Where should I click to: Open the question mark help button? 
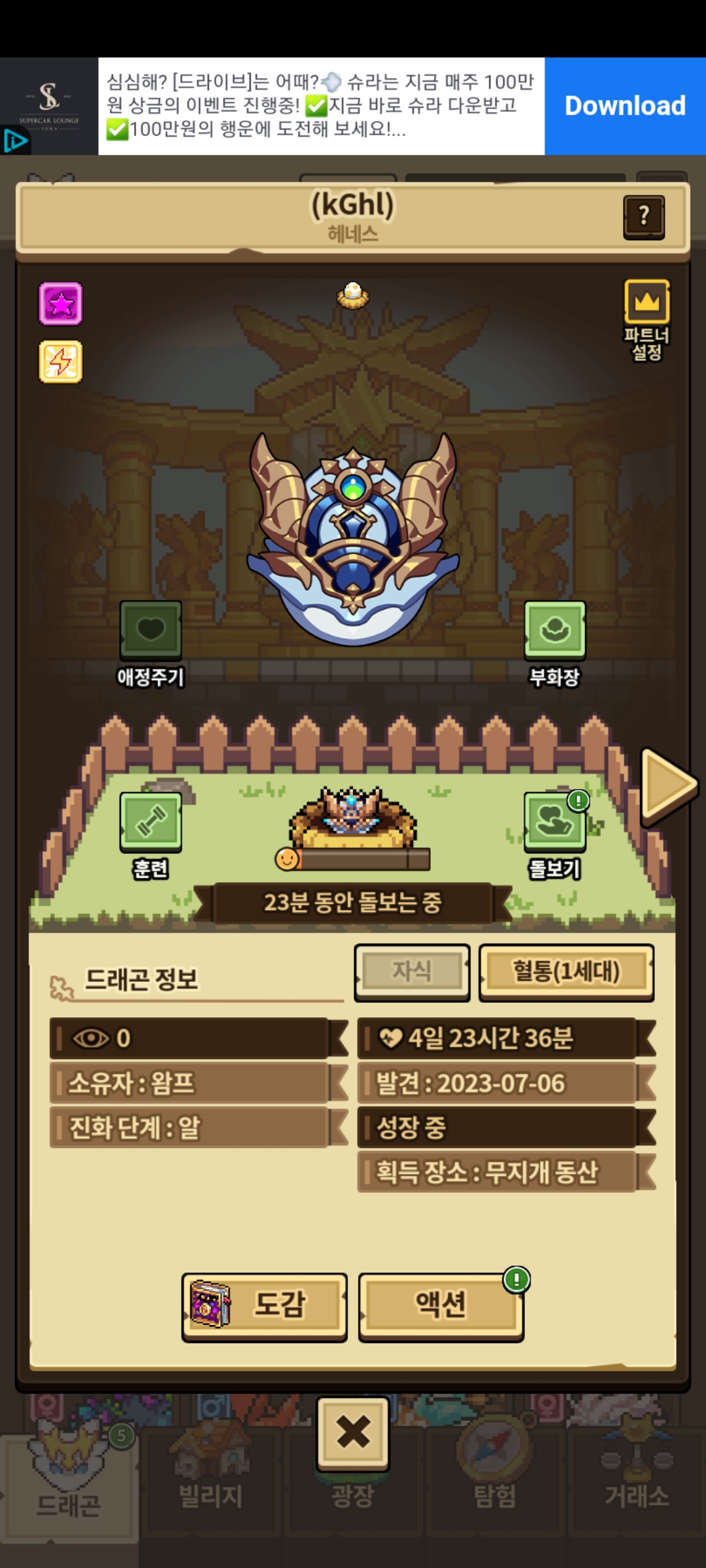pos(644,217)
